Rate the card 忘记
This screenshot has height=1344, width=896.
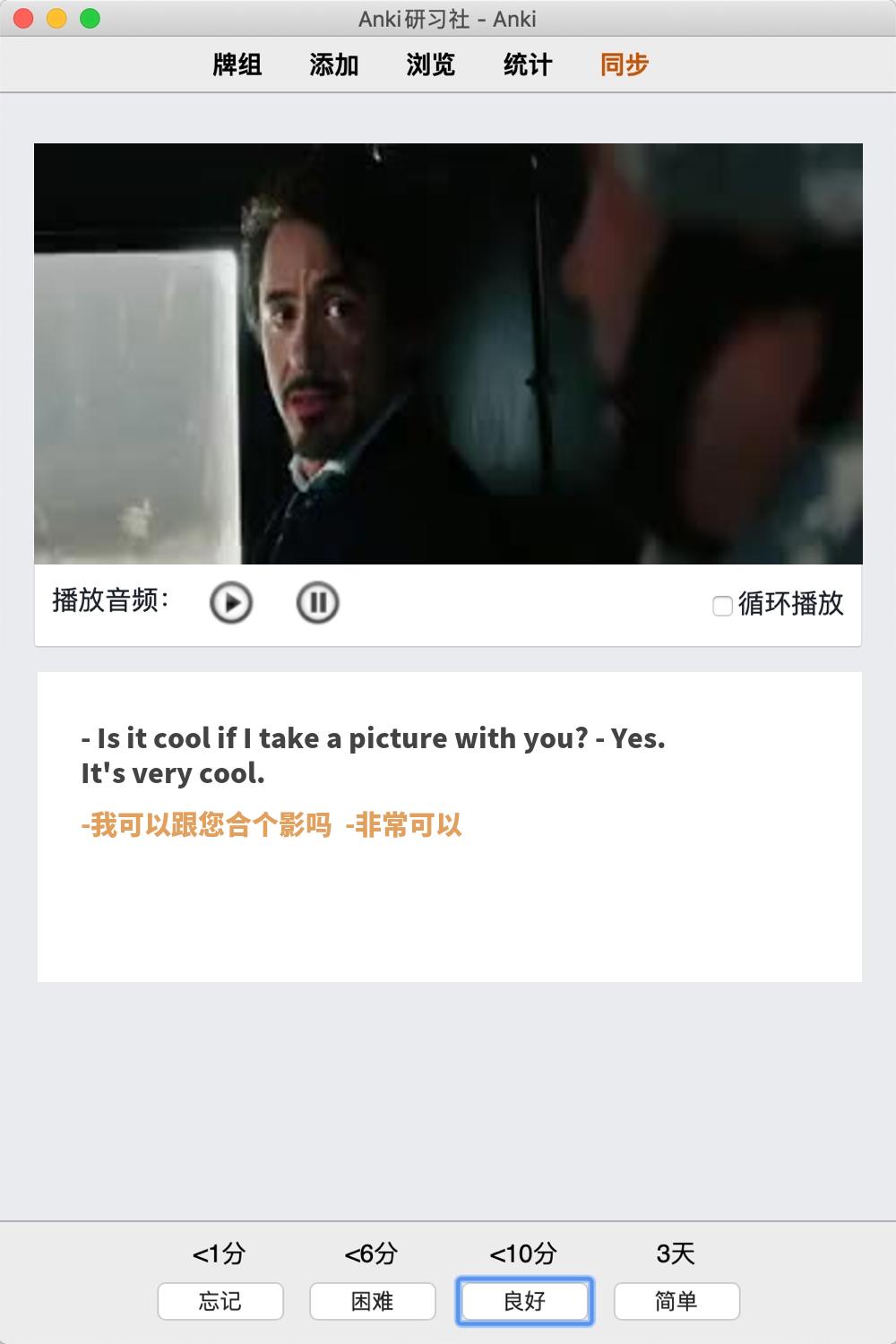[220, 1301]
